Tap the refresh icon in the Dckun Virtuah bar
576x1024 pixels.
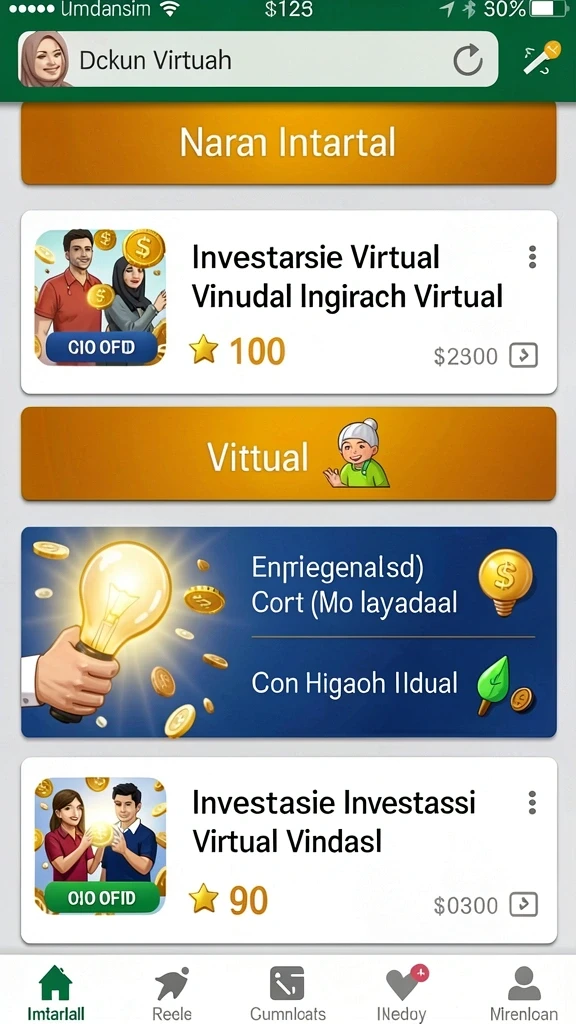coord(468,60)
